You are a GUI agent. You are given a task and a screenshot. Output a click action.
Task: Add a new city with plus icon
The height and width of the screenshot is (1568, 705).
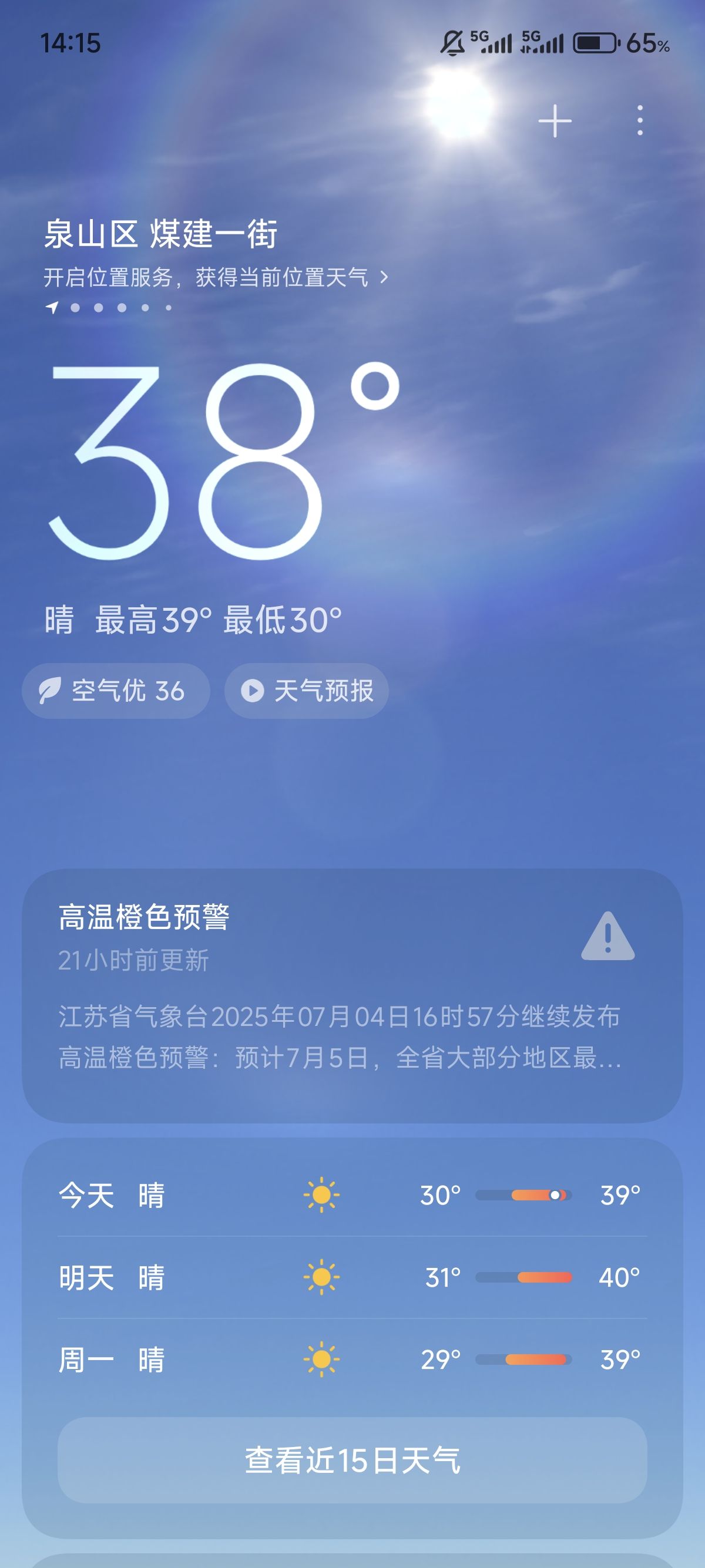555,121
